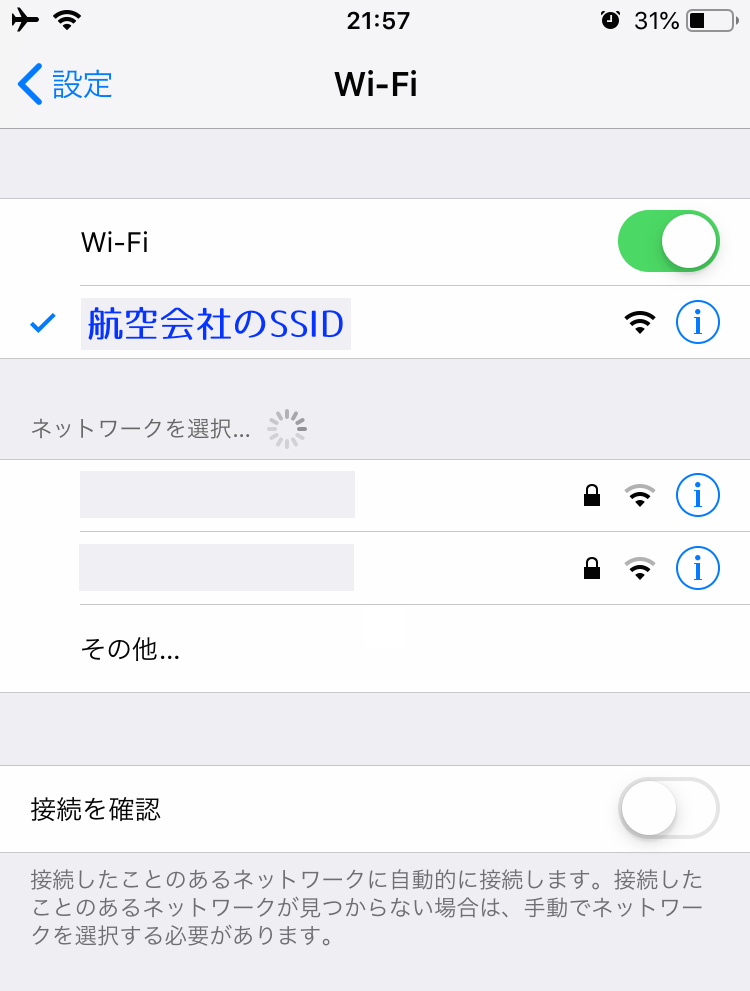Tap the airplane mode icon in the status bar

(24, 19)
